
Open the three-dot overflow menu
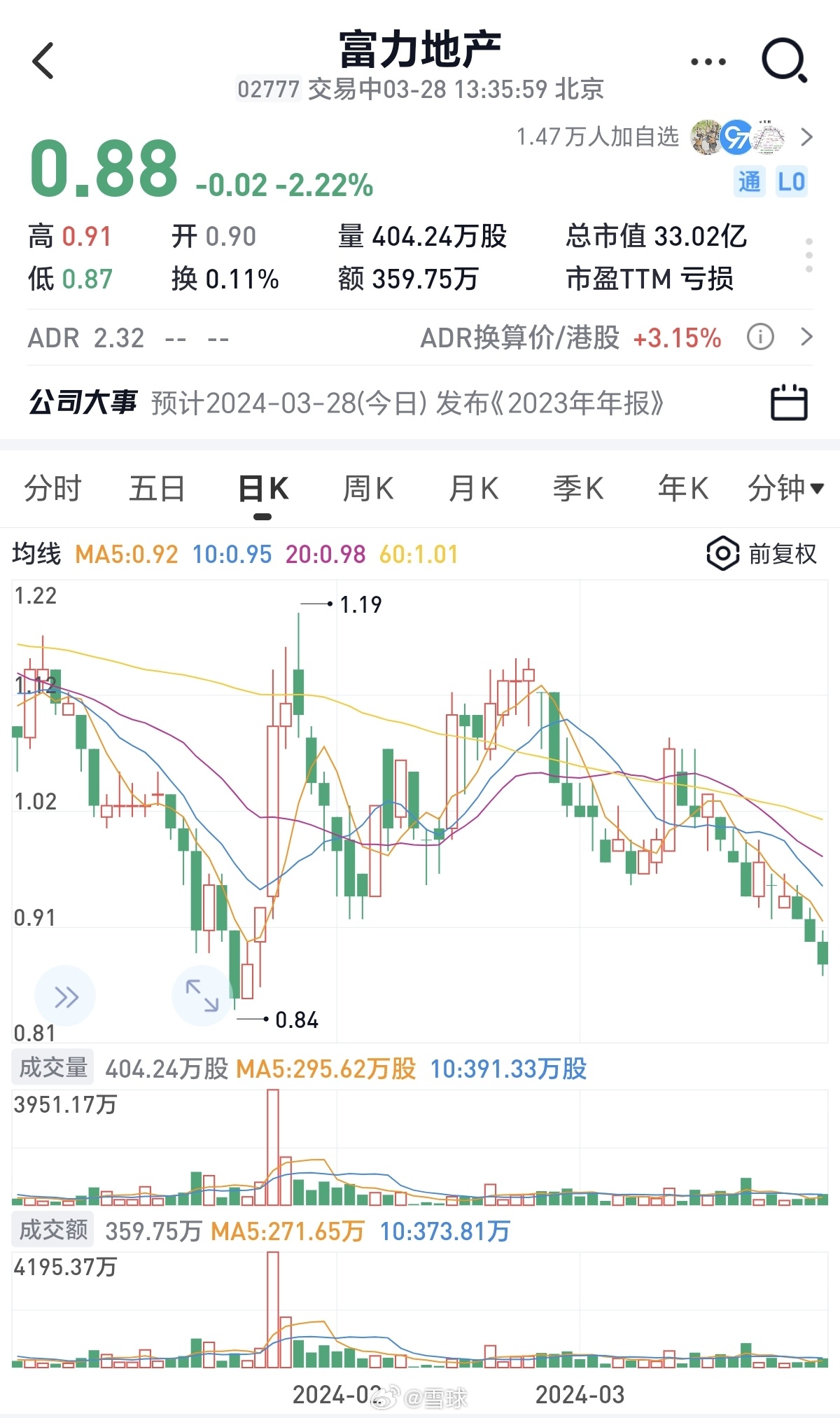pos(708,62)
